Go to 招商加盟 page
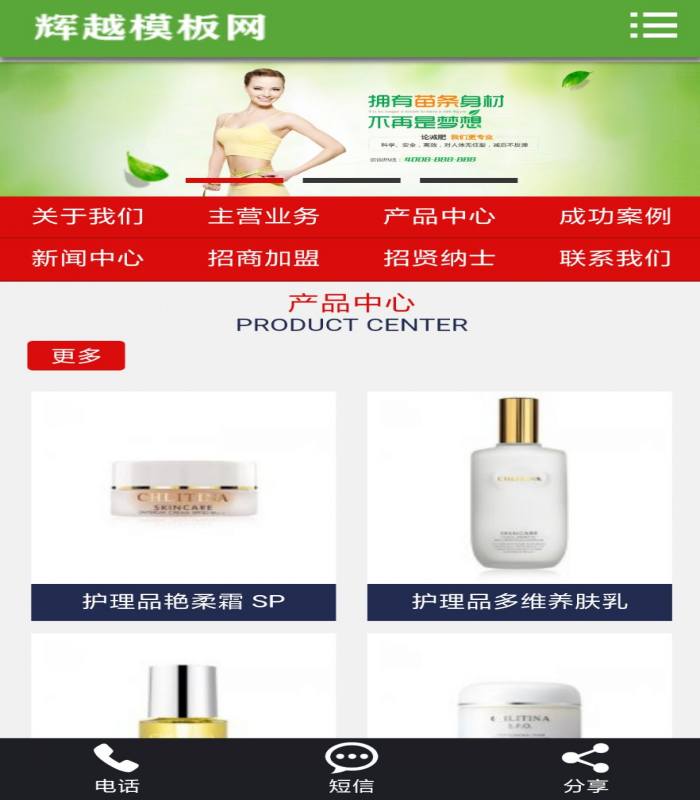This screenshot has height=800, width=700. click(263, 258)
